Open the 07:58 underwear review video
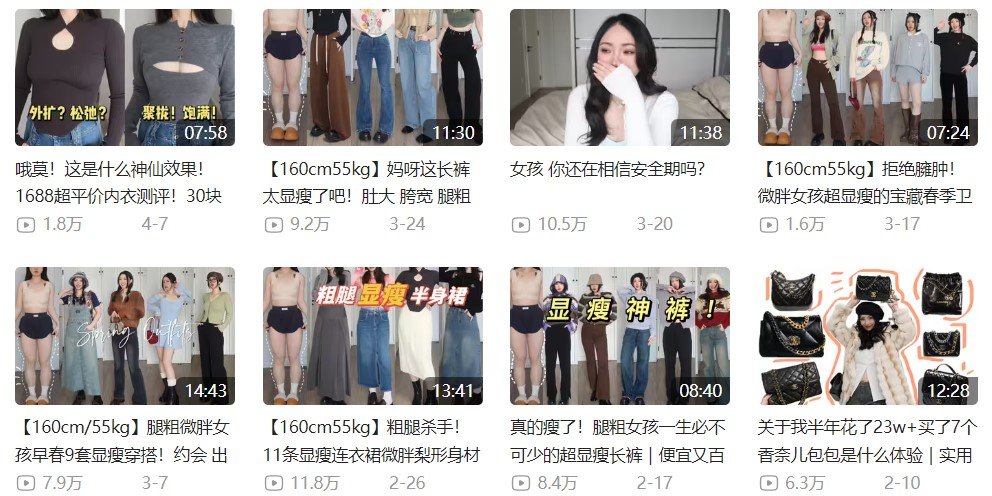Screen dimensions: 992x496 pos(124,77)
